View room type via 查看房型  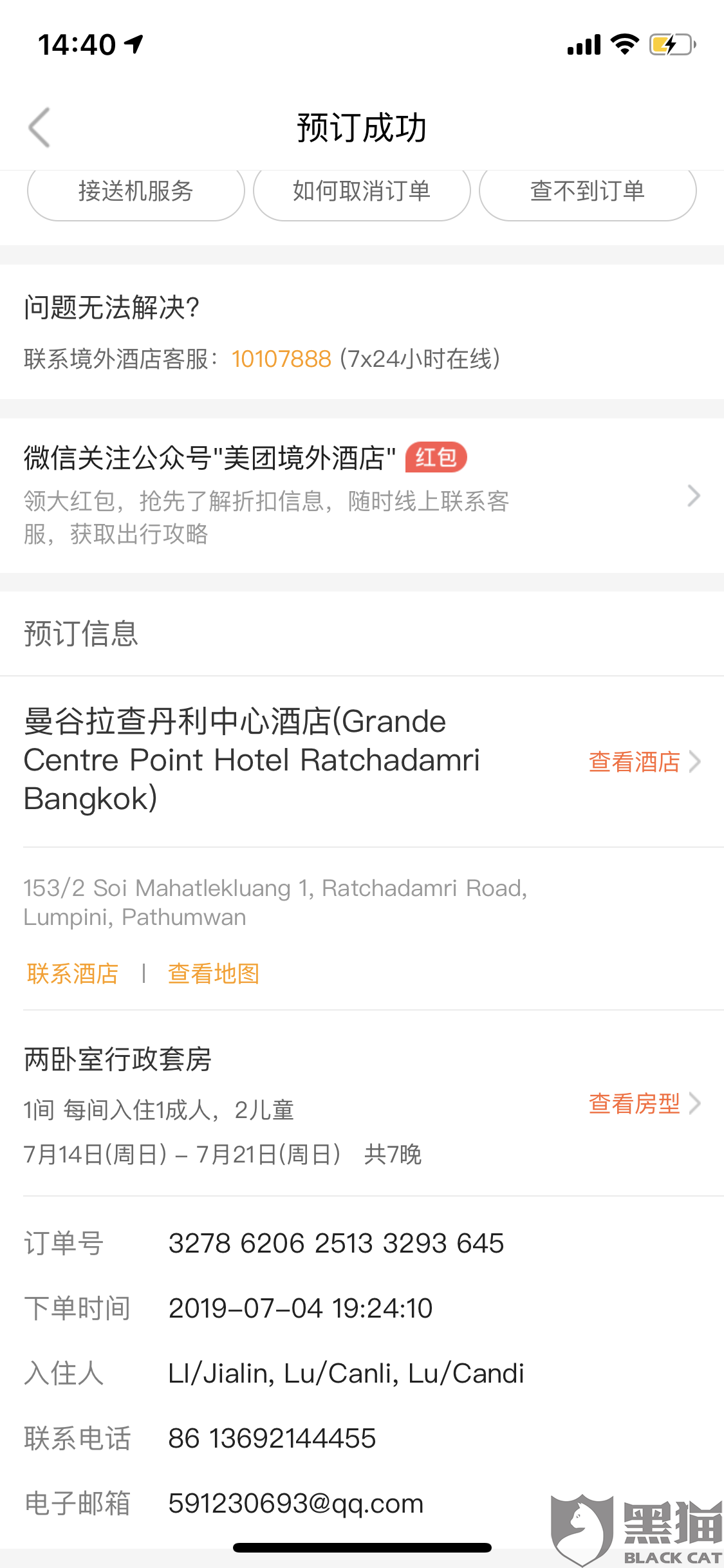(x=644, y=1103)
